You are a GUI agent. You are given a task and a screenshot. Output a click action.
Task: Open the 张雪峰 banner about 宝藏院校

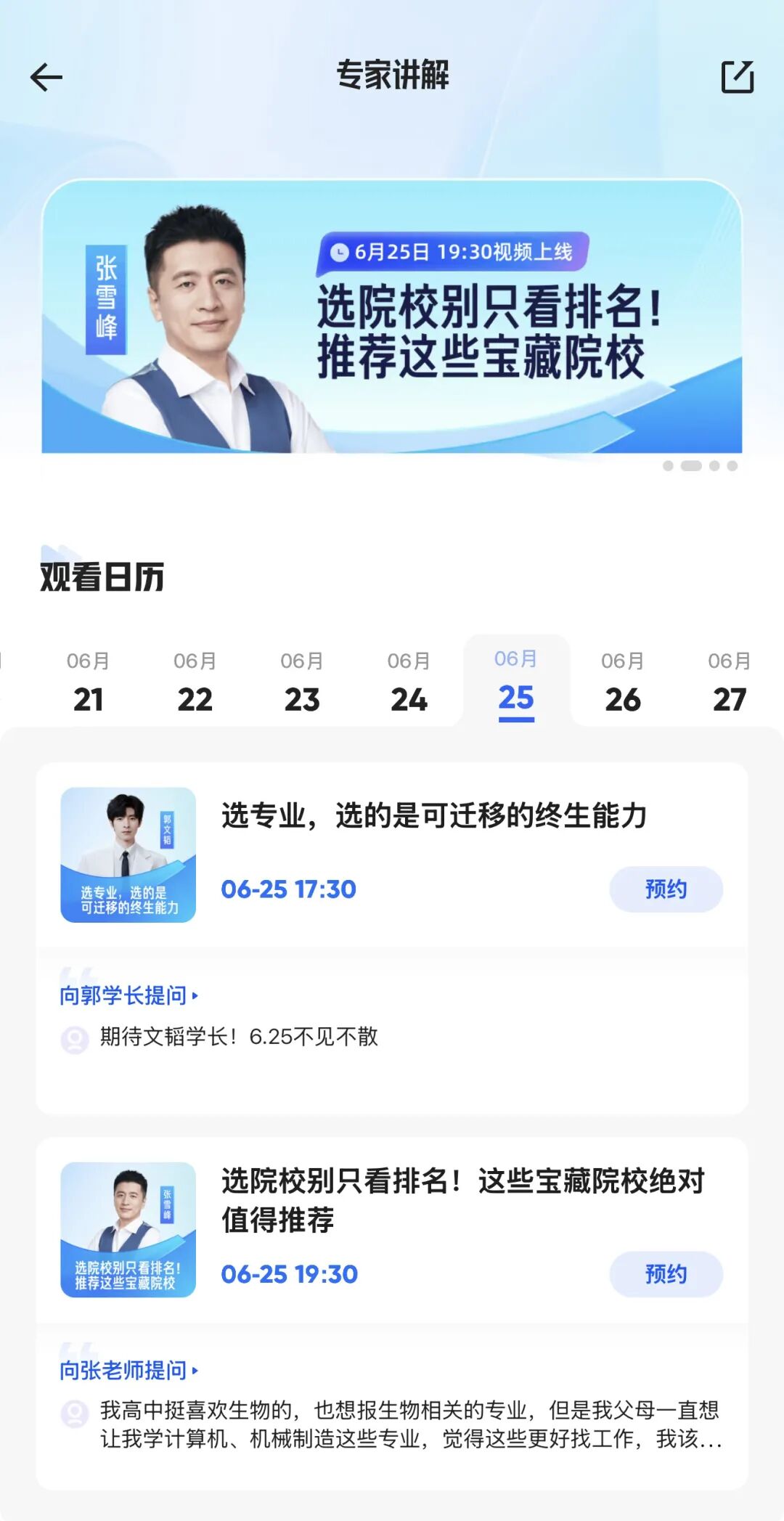point(392,317)
